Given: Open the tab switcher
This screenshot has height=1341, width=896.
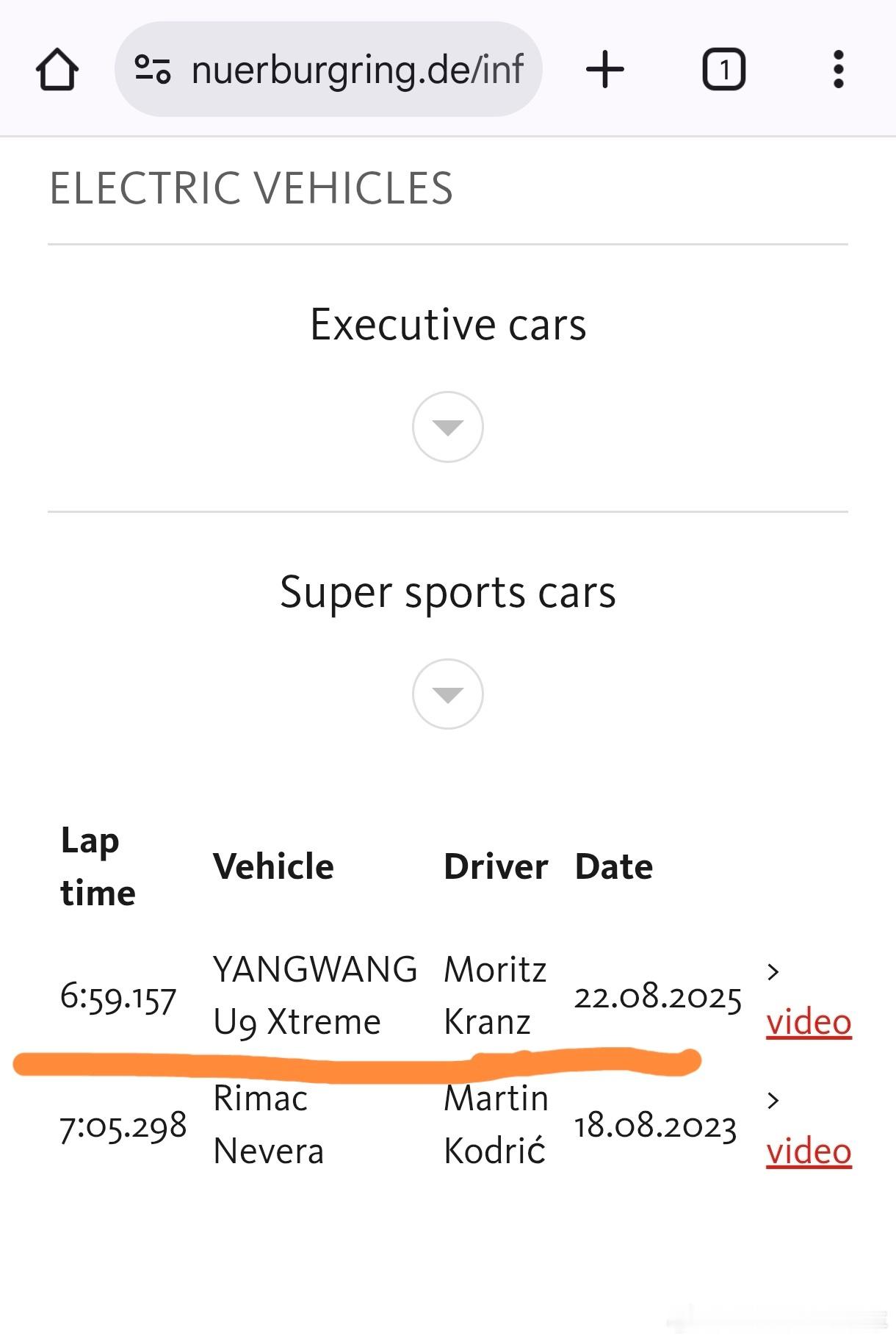Looking at the screenshot, I should click(723, 70).
